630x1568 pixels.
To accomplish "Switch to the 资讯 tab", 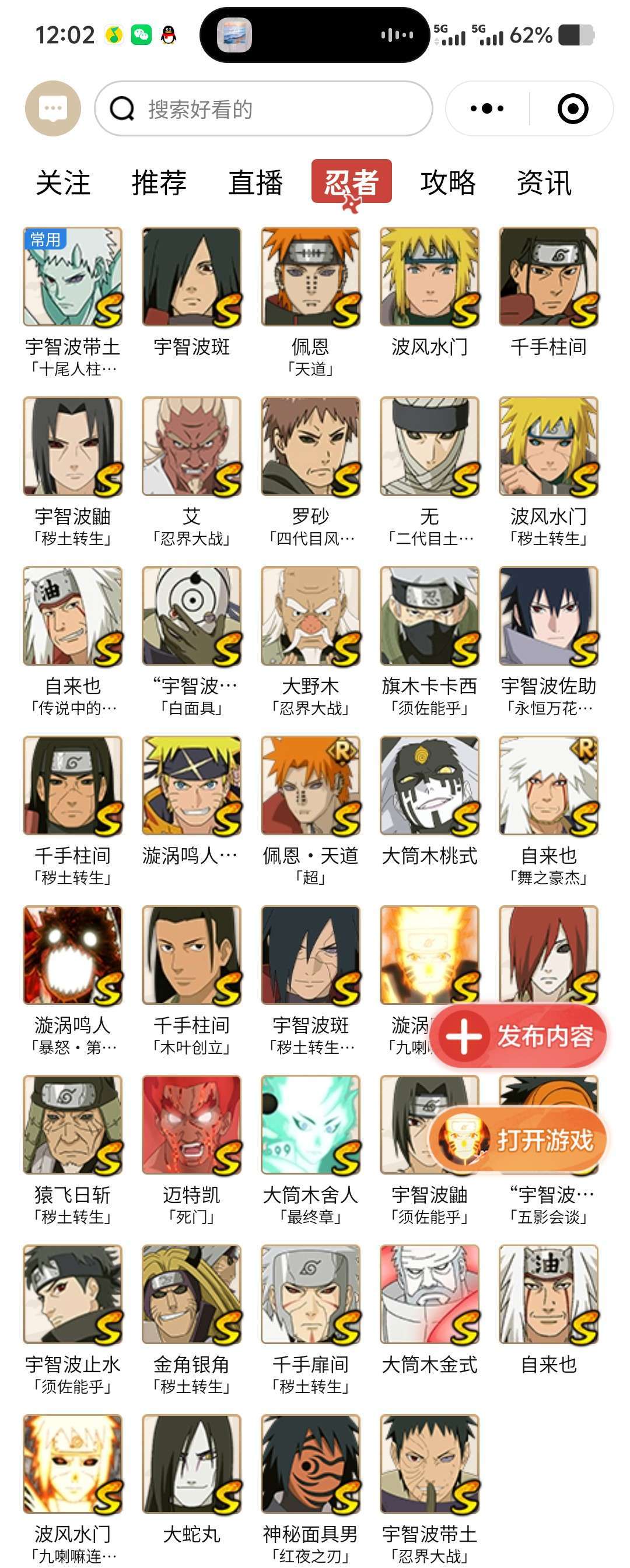I will pyautogui.click(x=544, y=182).
